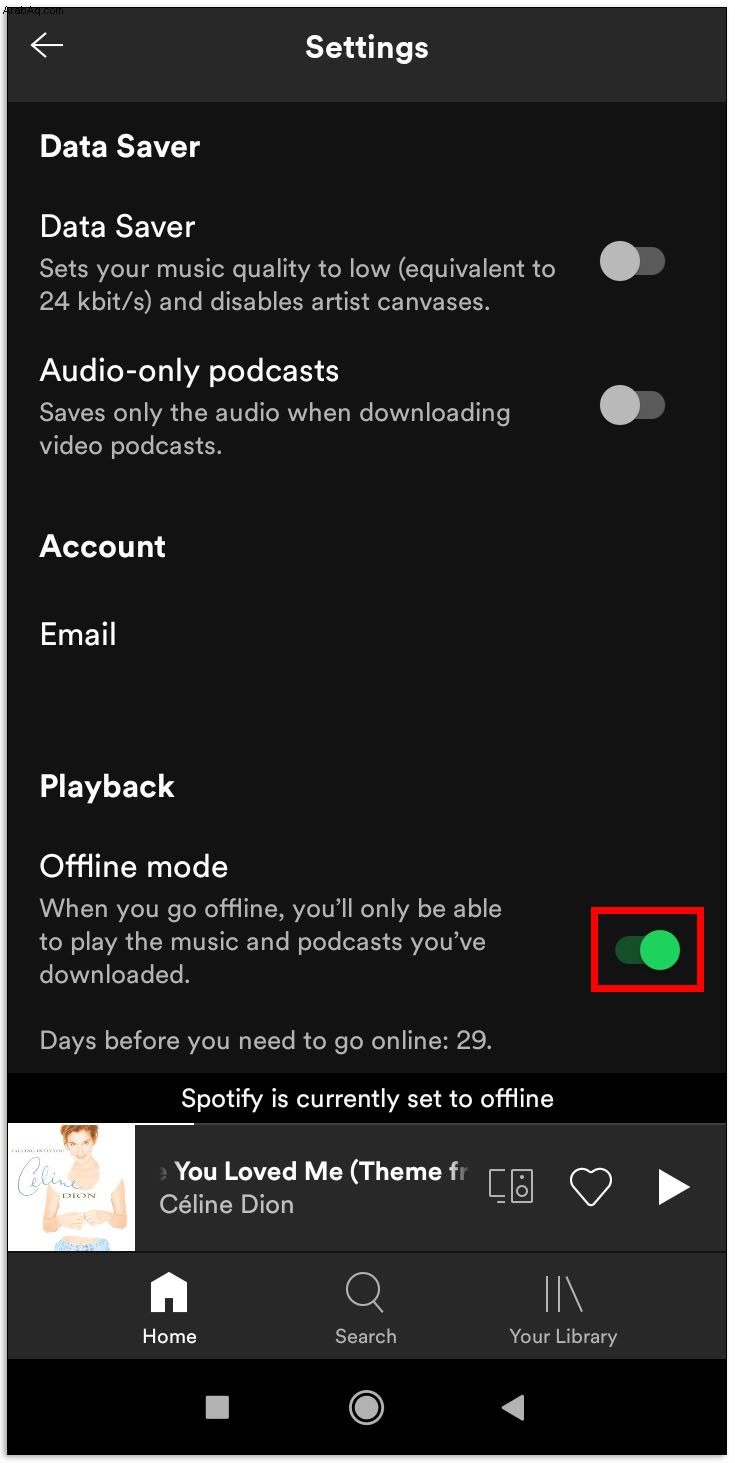Switch to the Search tab

(365, 1308)
